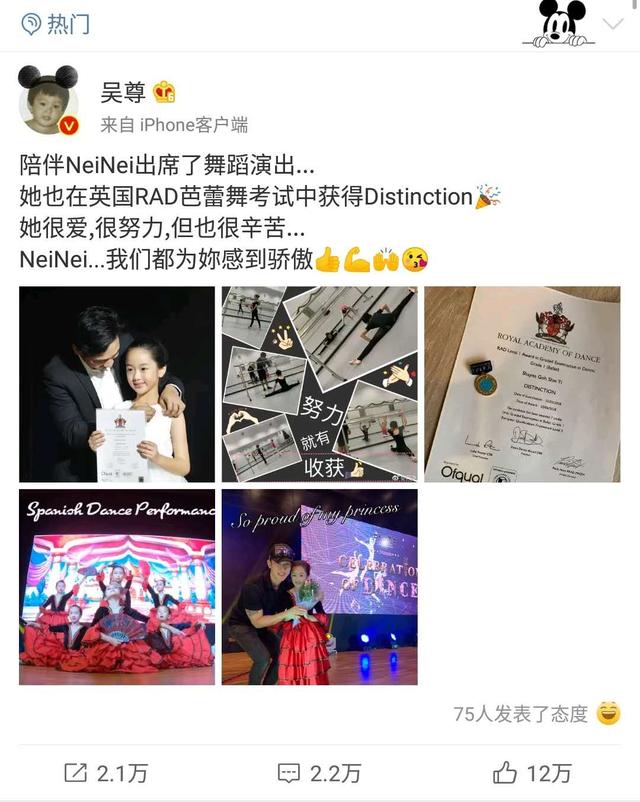Screen dimensions: 640x802
Task: Open ballet practice collage photo
Action: click(x=319, y=384)
